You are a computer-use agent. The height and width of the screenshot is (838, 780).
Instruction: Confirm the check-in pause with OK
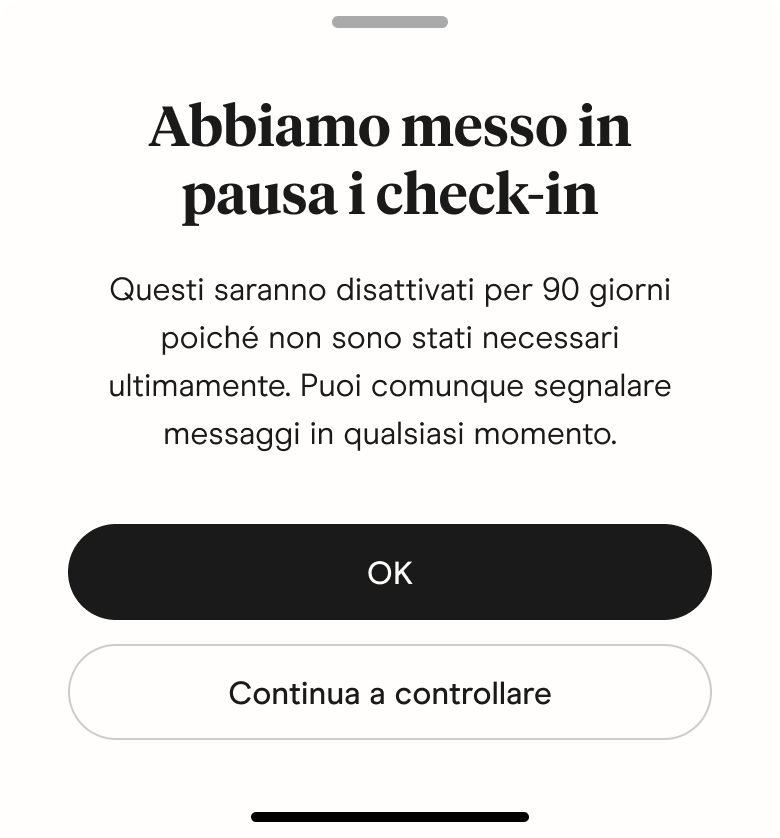click(x=390, y=572)
